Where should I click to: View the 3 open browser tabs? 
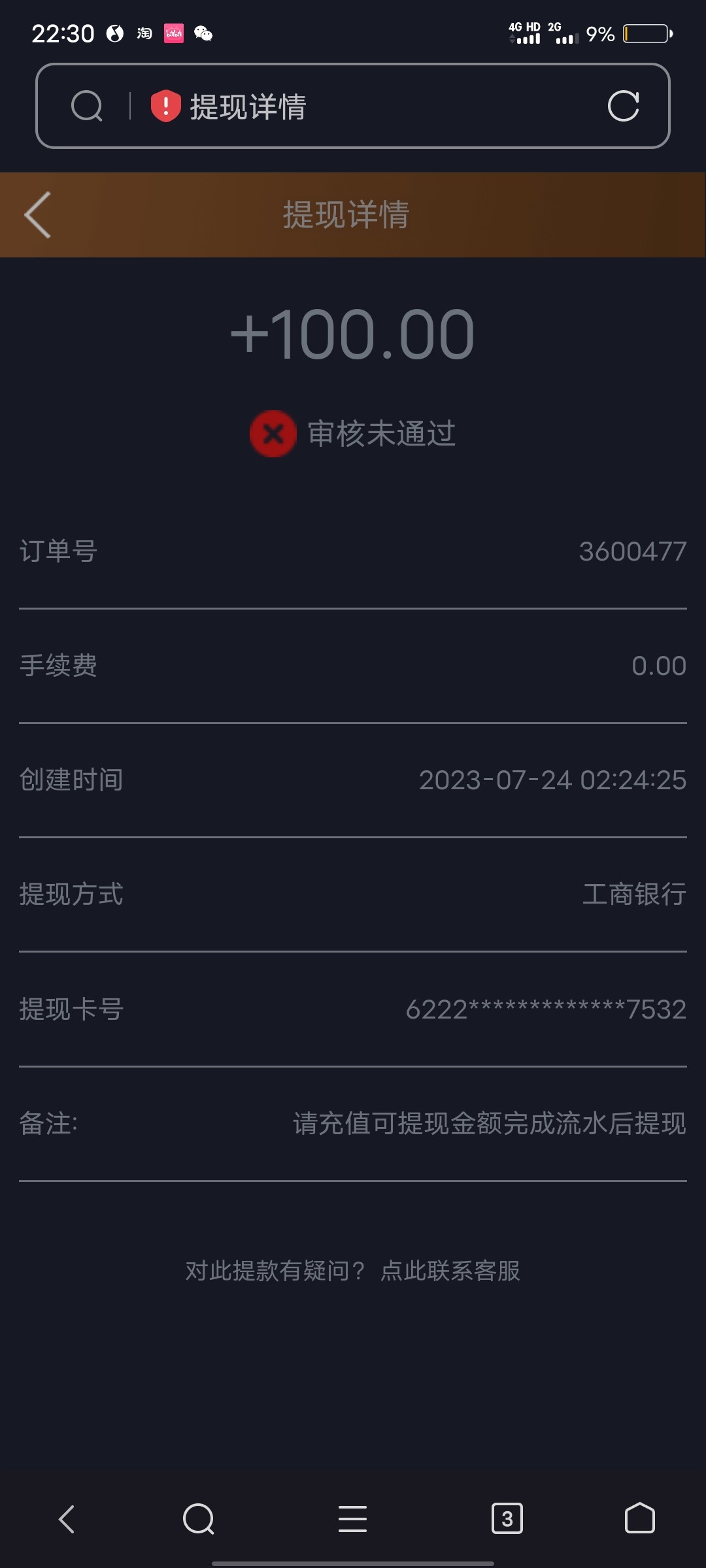click(507, 1519)
